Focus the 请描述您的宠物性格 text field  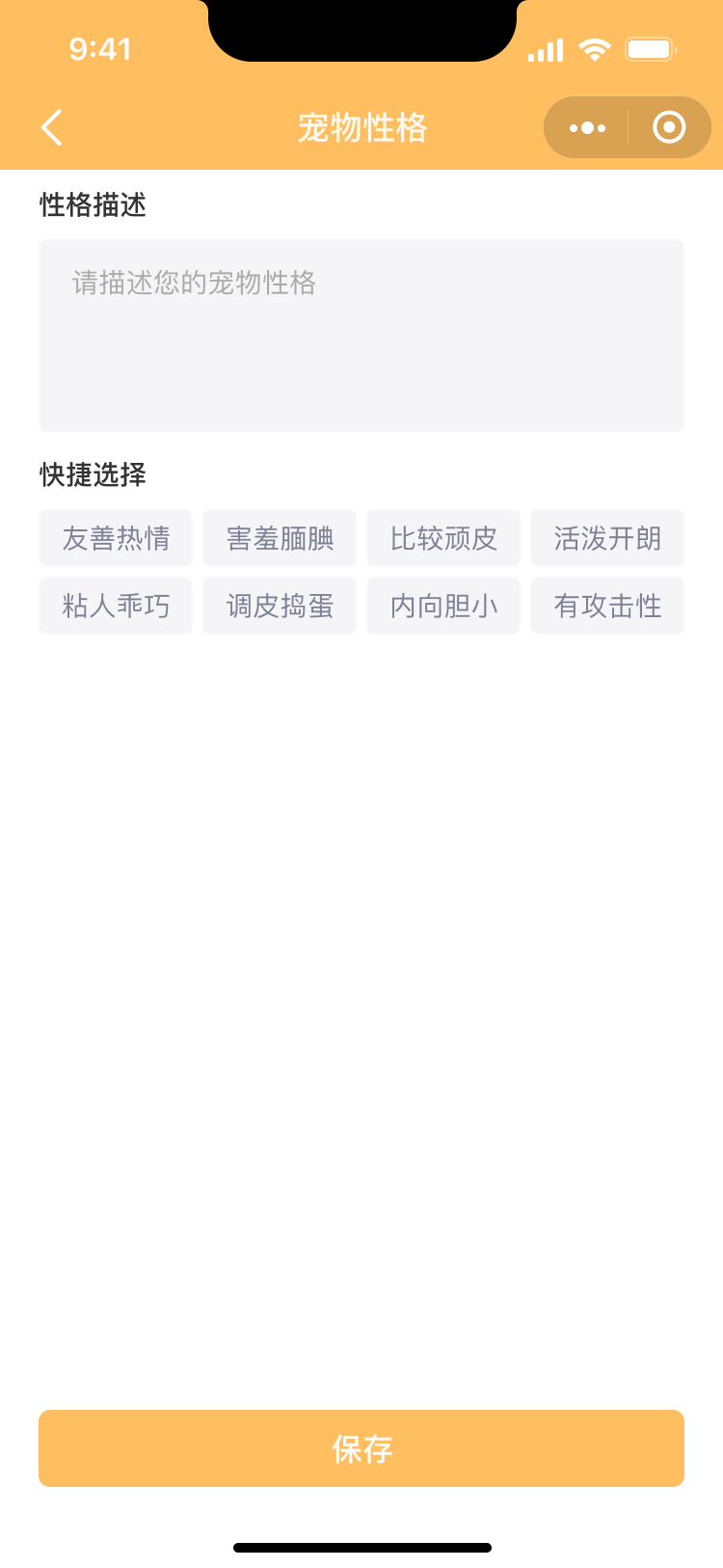[361, 335]
